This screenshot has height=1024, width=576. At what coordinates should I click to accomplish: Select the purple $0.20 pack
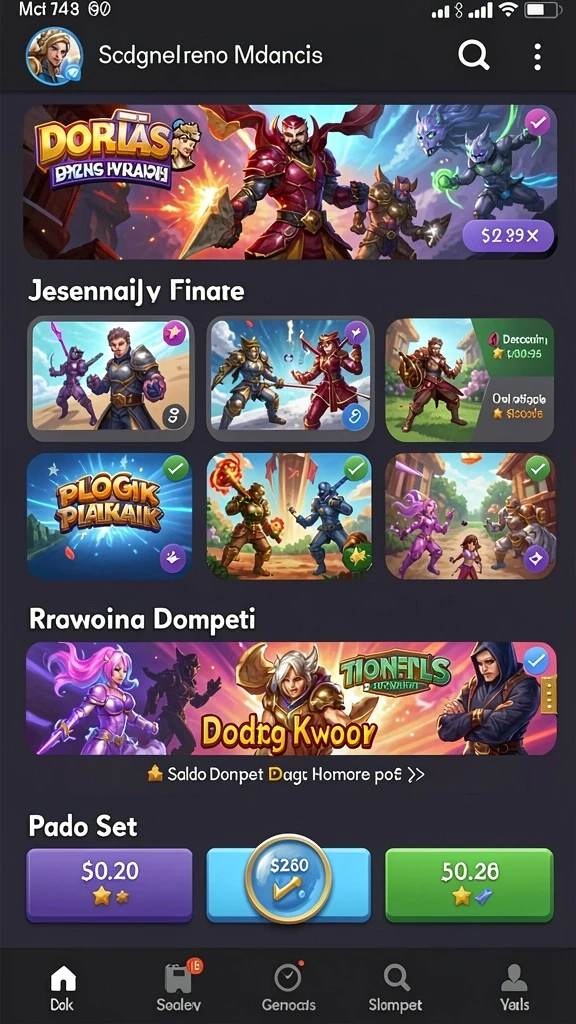click(x=110, y=885)
